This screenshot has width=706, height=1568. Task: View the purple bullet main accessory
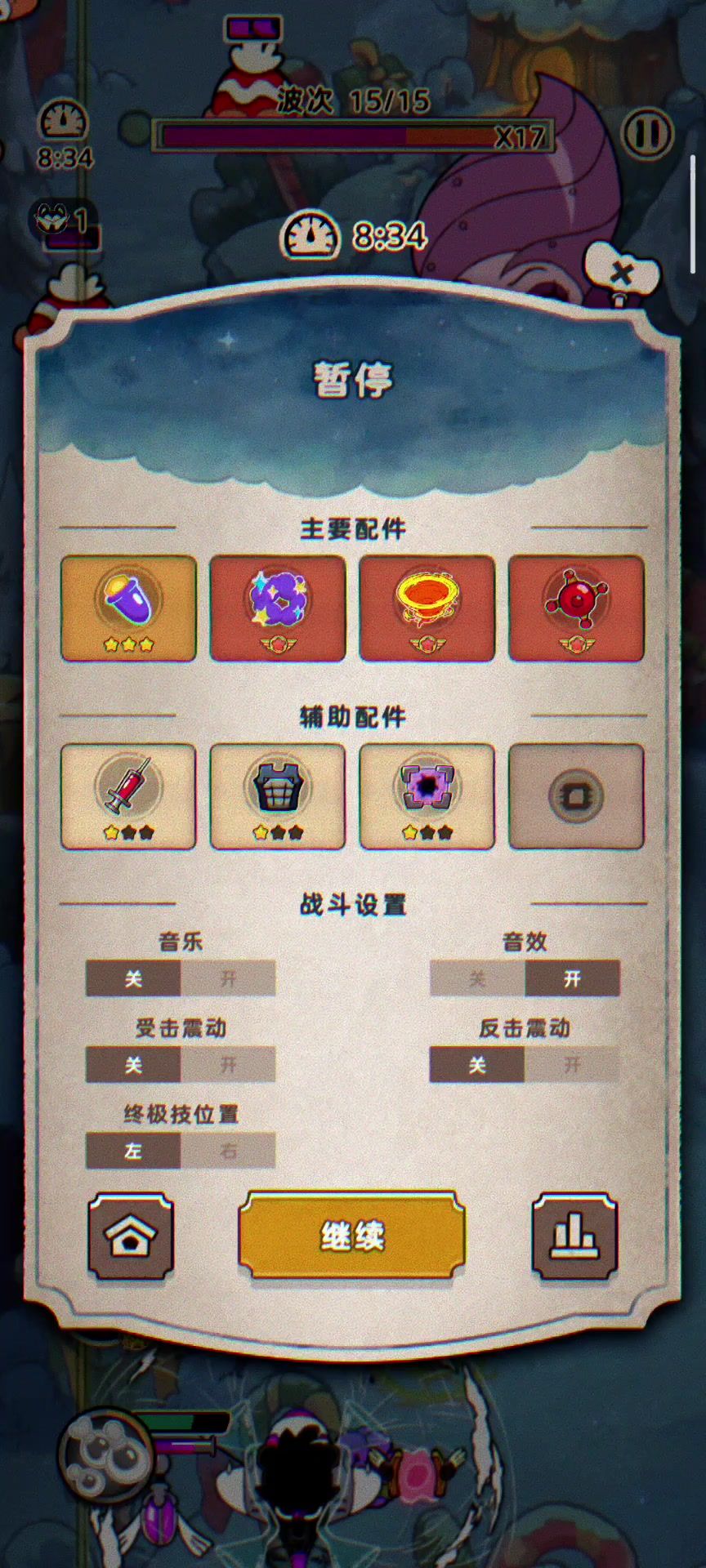pos(128,608)
